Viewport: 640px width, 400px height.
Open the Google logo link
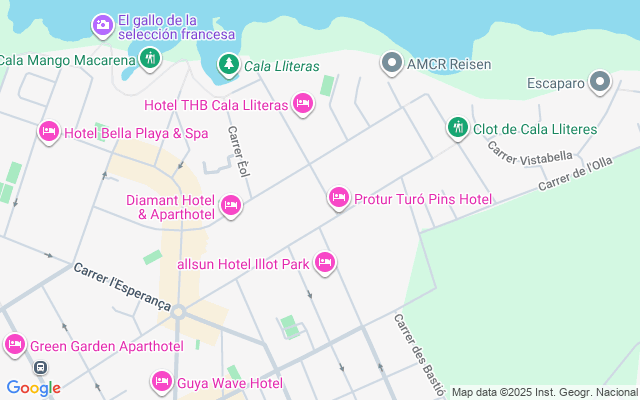[x=33, y=388]
